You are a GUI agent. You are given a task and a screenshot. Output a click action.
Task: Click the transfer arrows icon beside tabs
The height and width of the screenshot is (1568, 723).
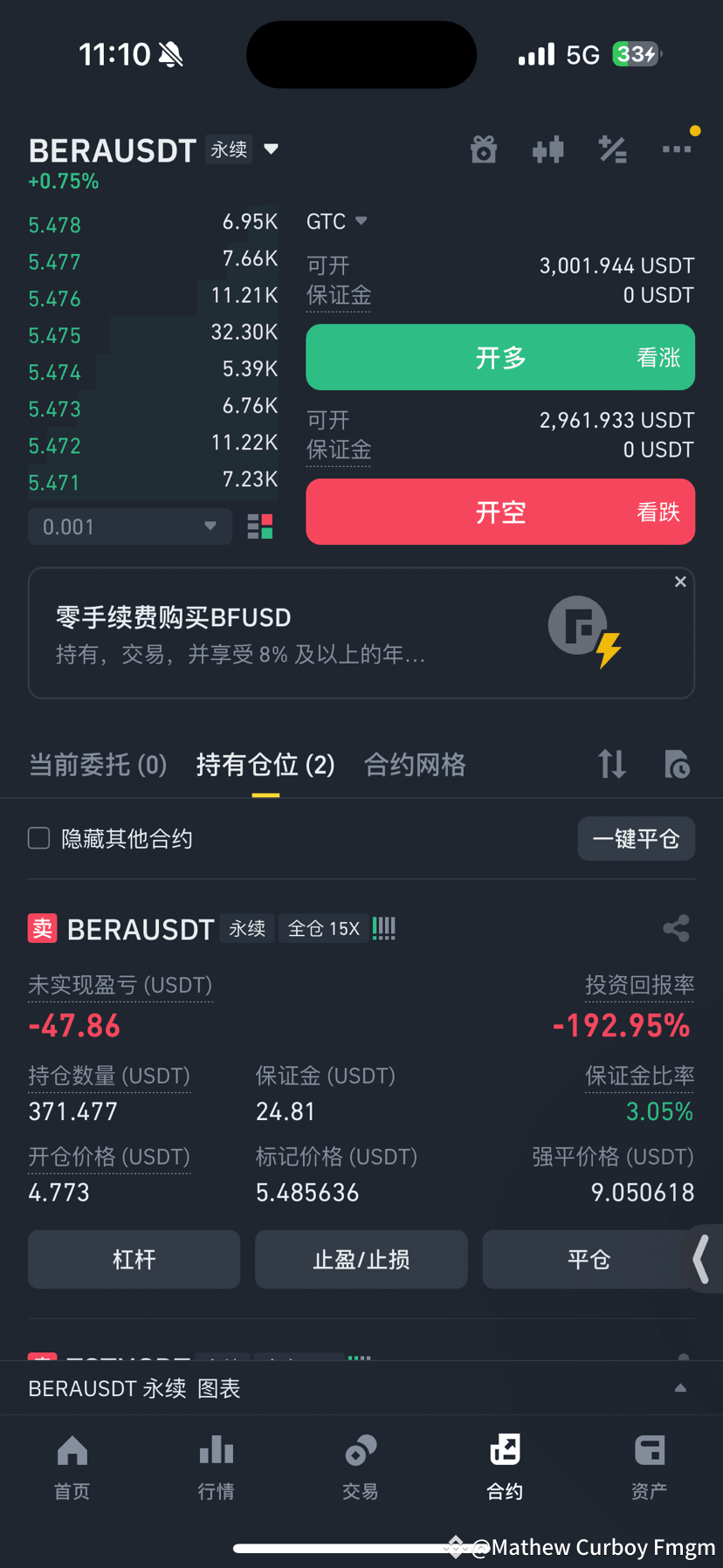coord(611,764)
